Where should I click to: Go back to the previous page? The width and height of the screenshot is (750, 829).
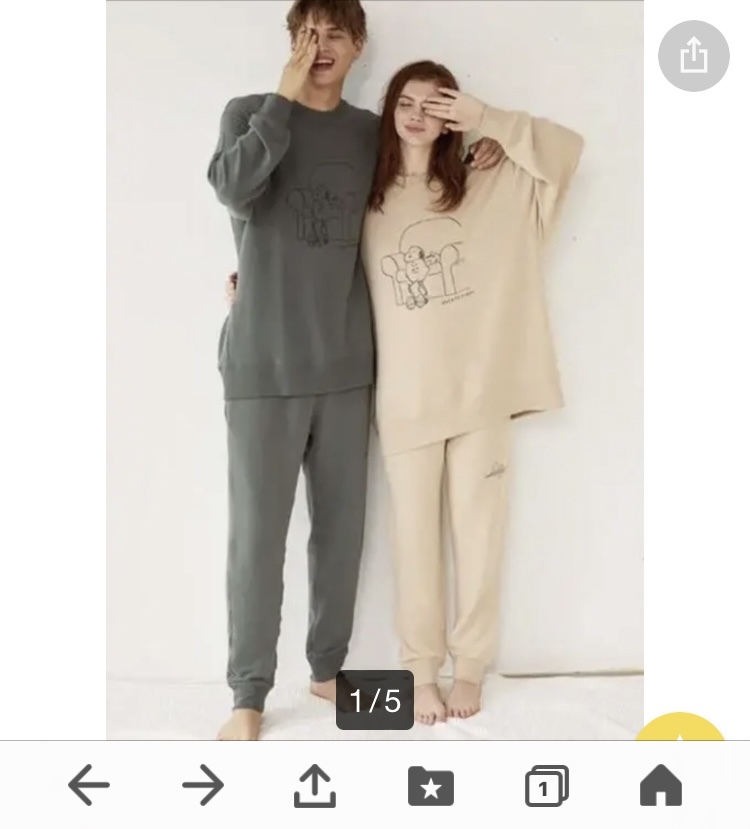pos(89,786)
